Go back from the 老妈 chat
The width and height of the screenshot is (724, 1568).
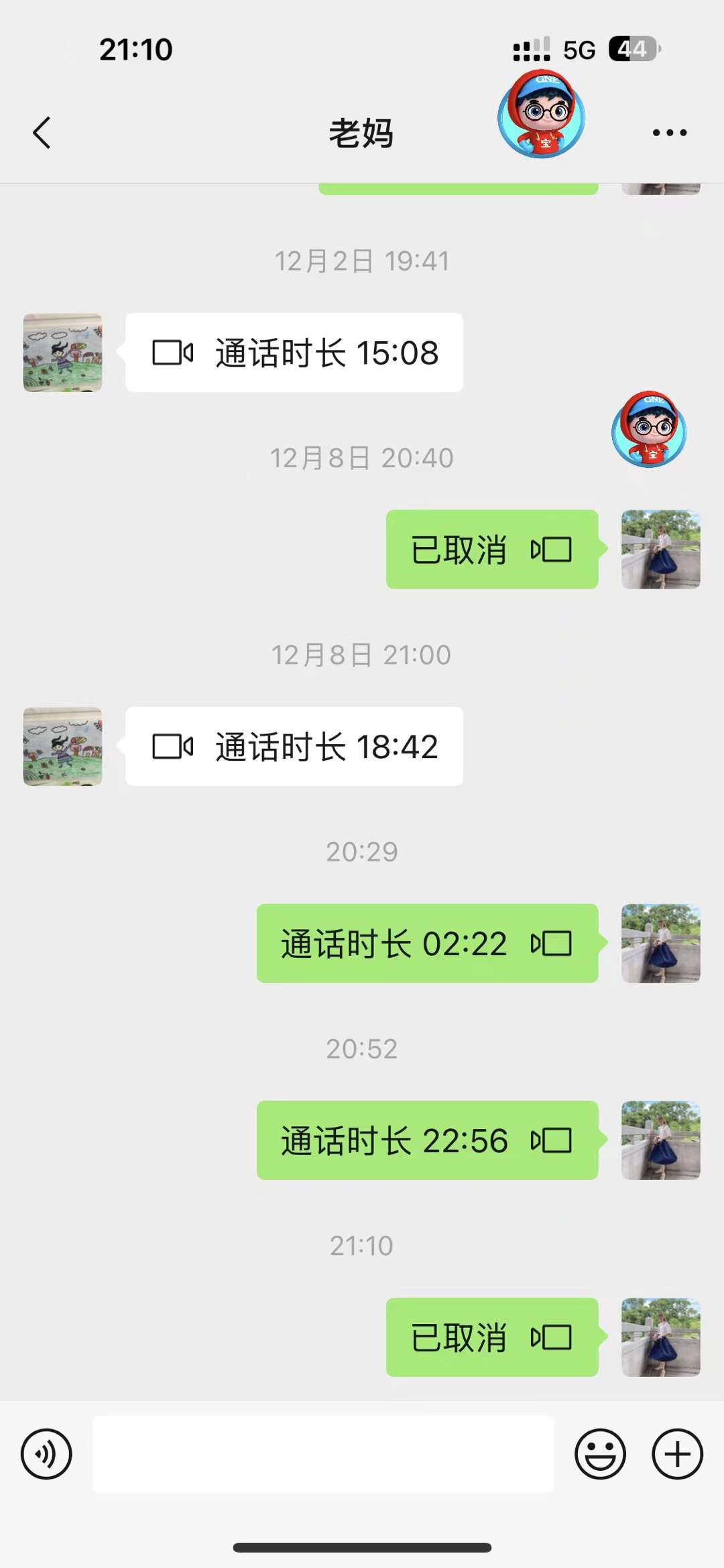[x=42, y=133]
